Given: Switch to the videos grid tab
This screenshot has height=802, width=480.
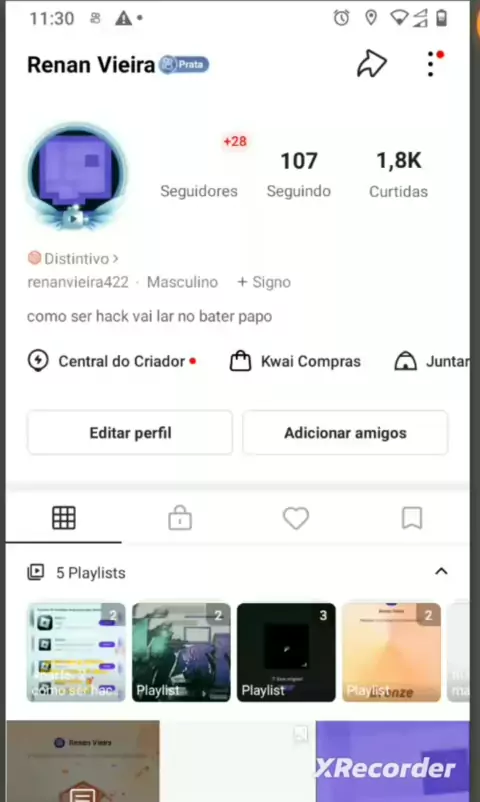Looking at the screenshot, I should click(64, 518).
